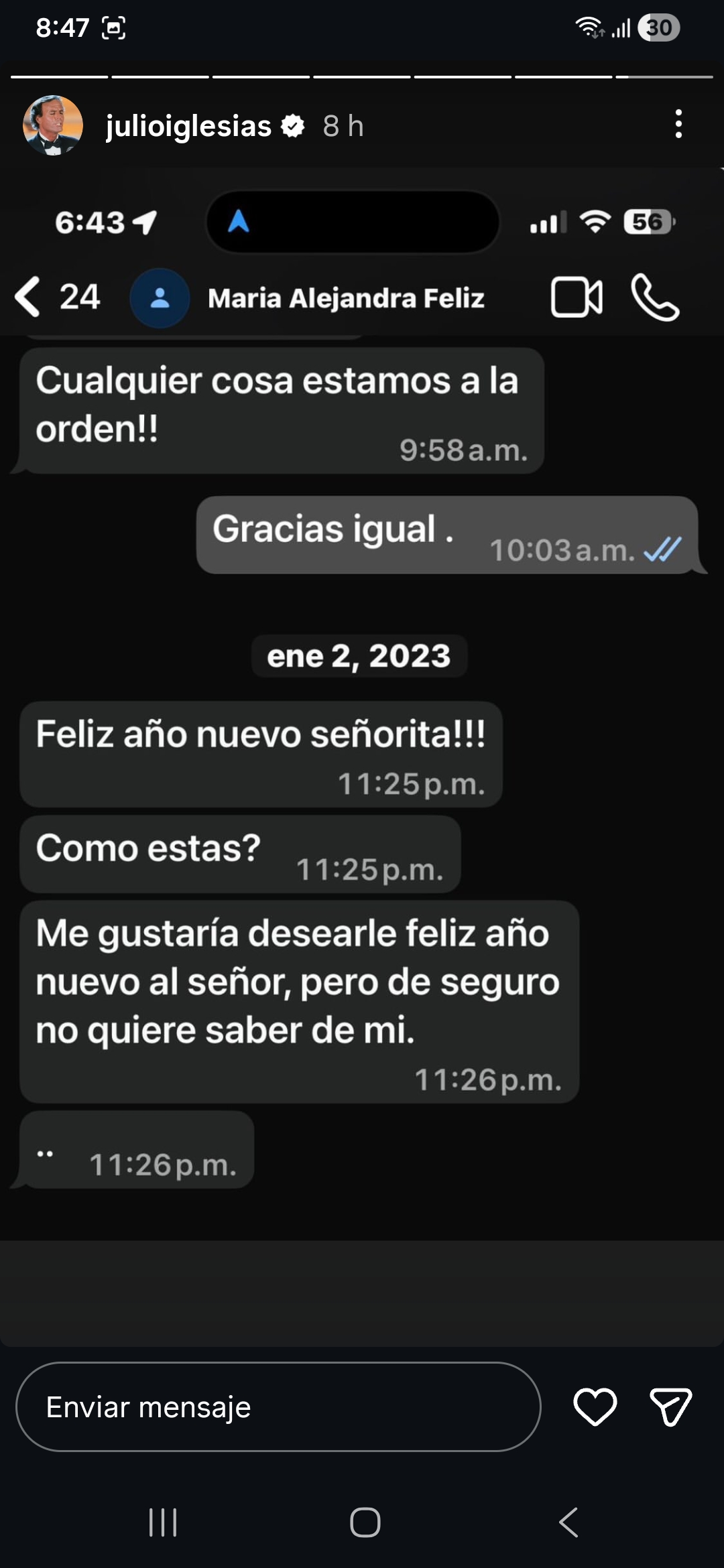Like this story with the heart

(x=595, y=1407)
